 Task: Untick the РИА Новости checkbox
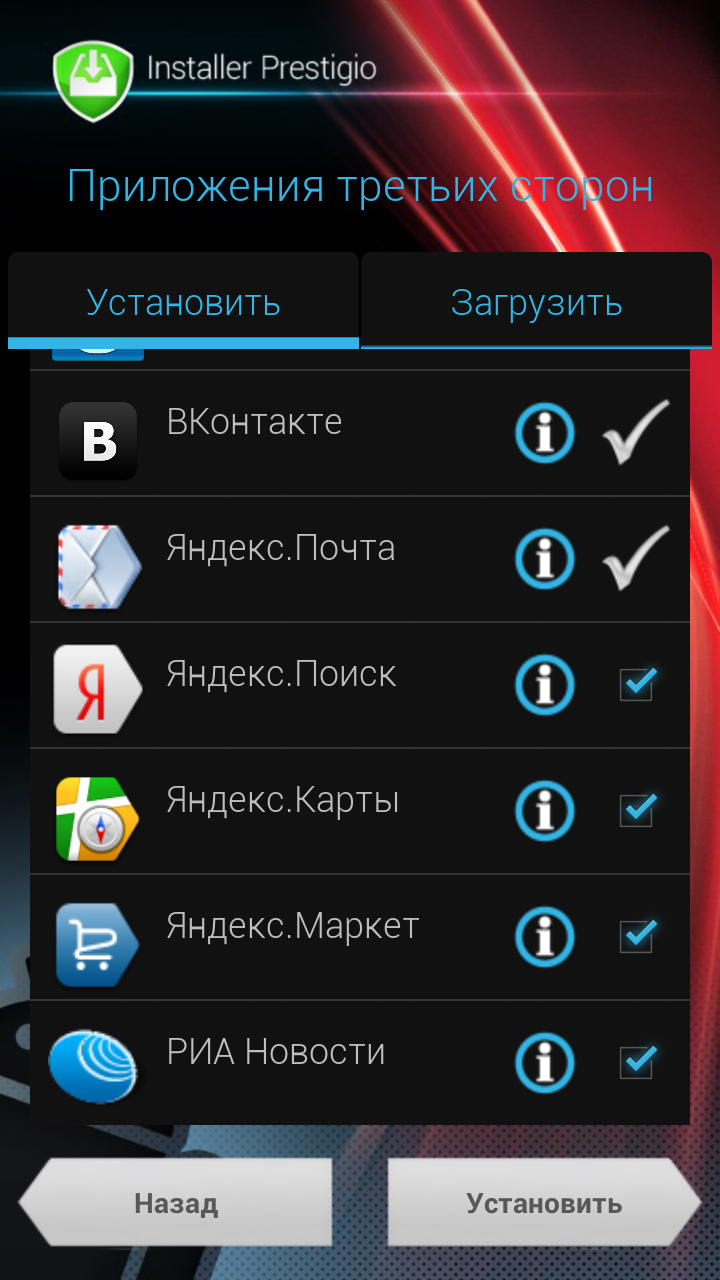[637, 1062]
